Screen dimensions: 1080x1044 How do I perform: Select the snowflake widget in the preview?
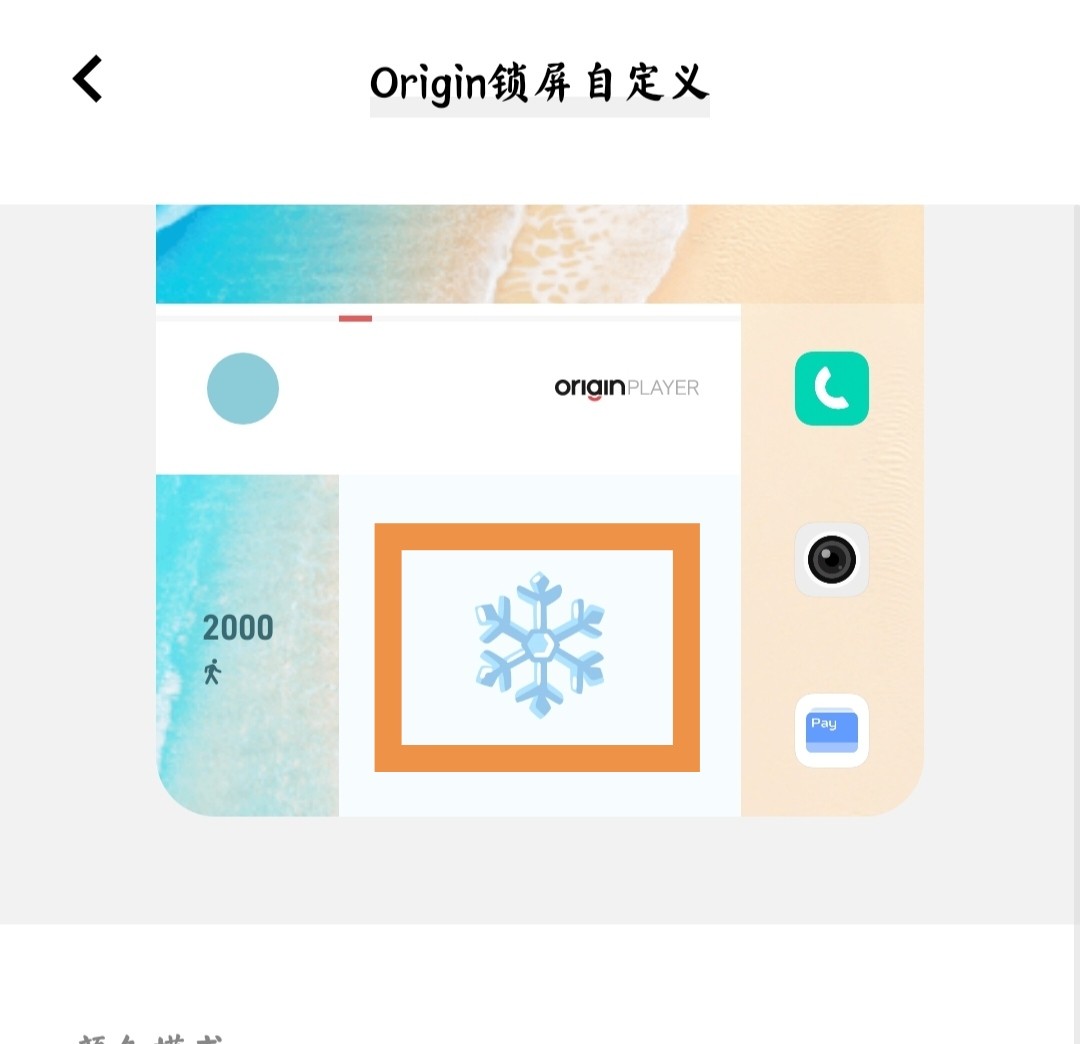click(x=538, y=646)
